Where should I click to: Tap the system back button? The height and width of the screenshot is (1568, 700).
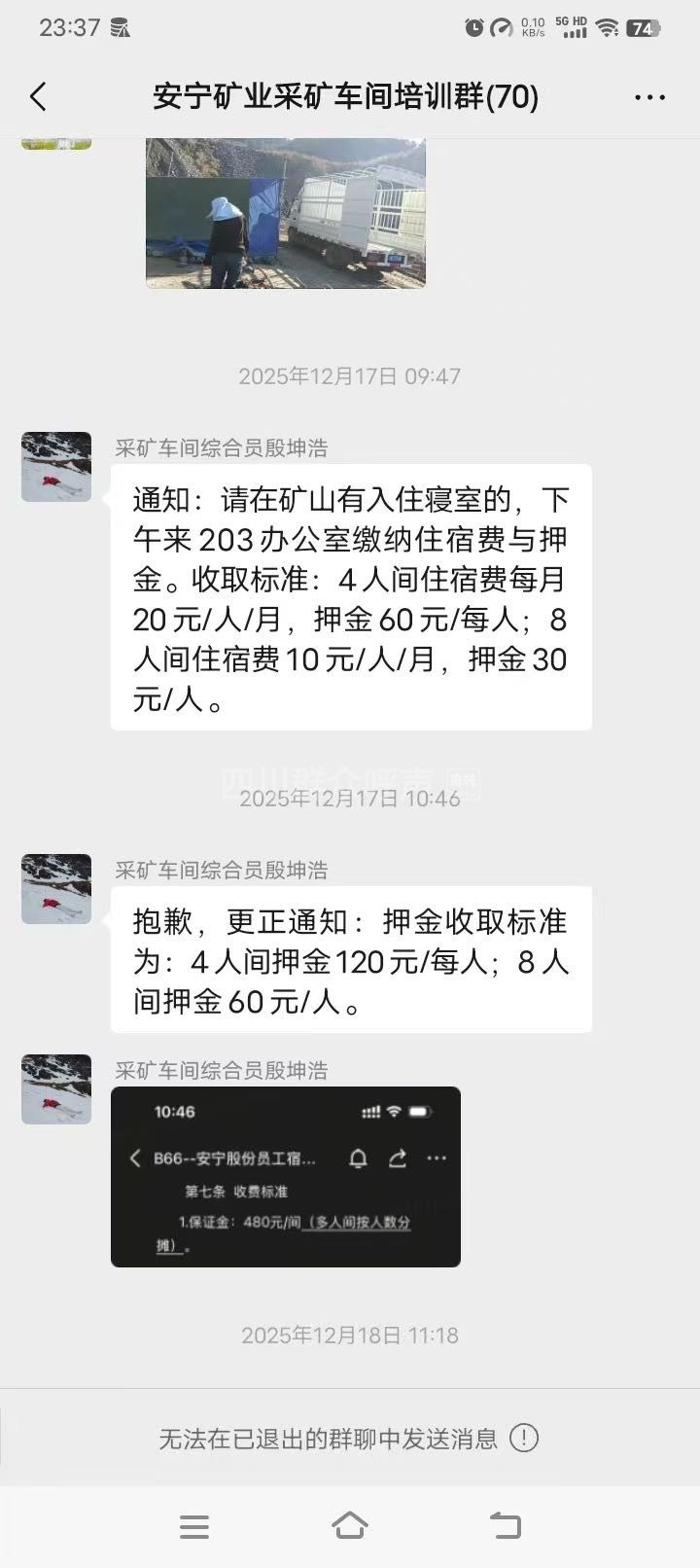click(x=505, y=1526)
